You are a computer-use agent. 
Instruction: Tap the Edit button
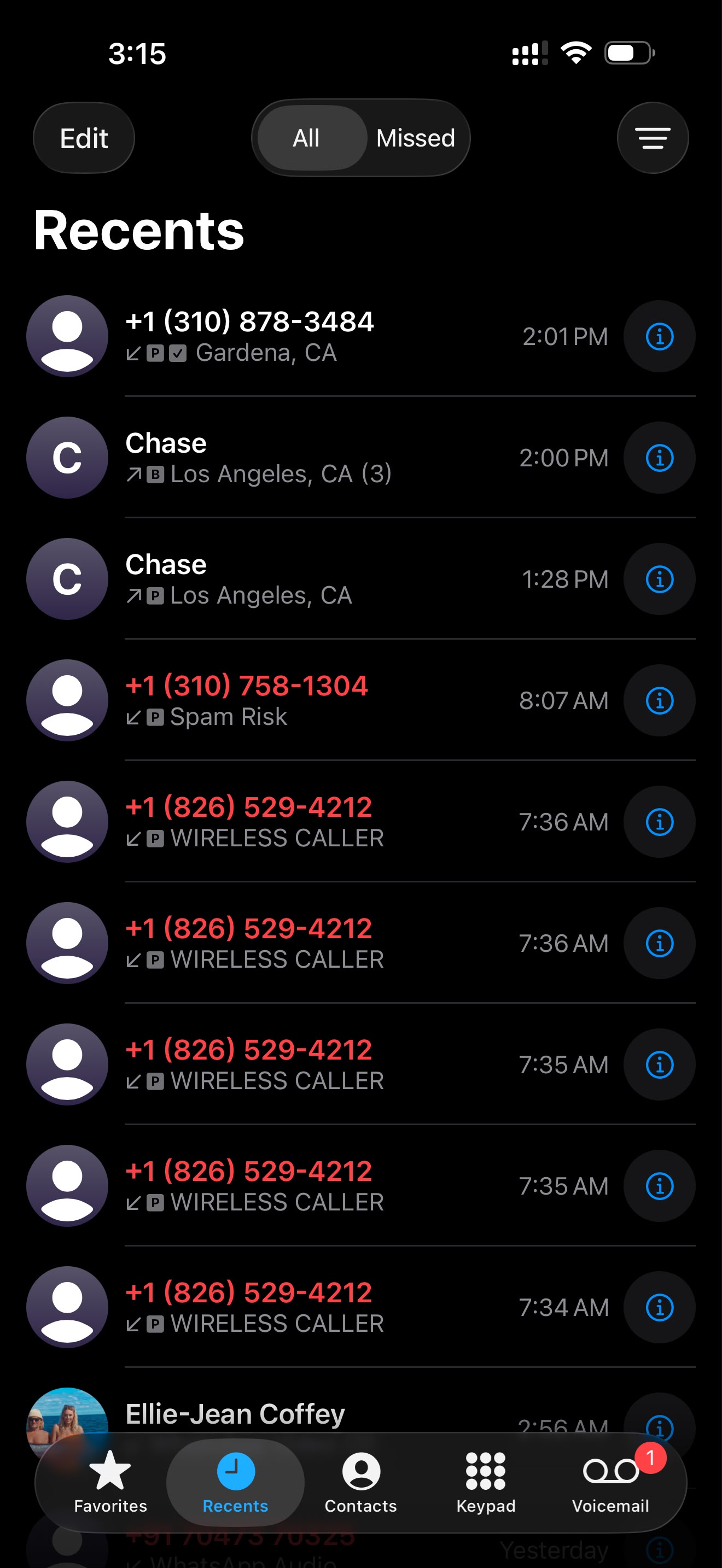[84, 138]
